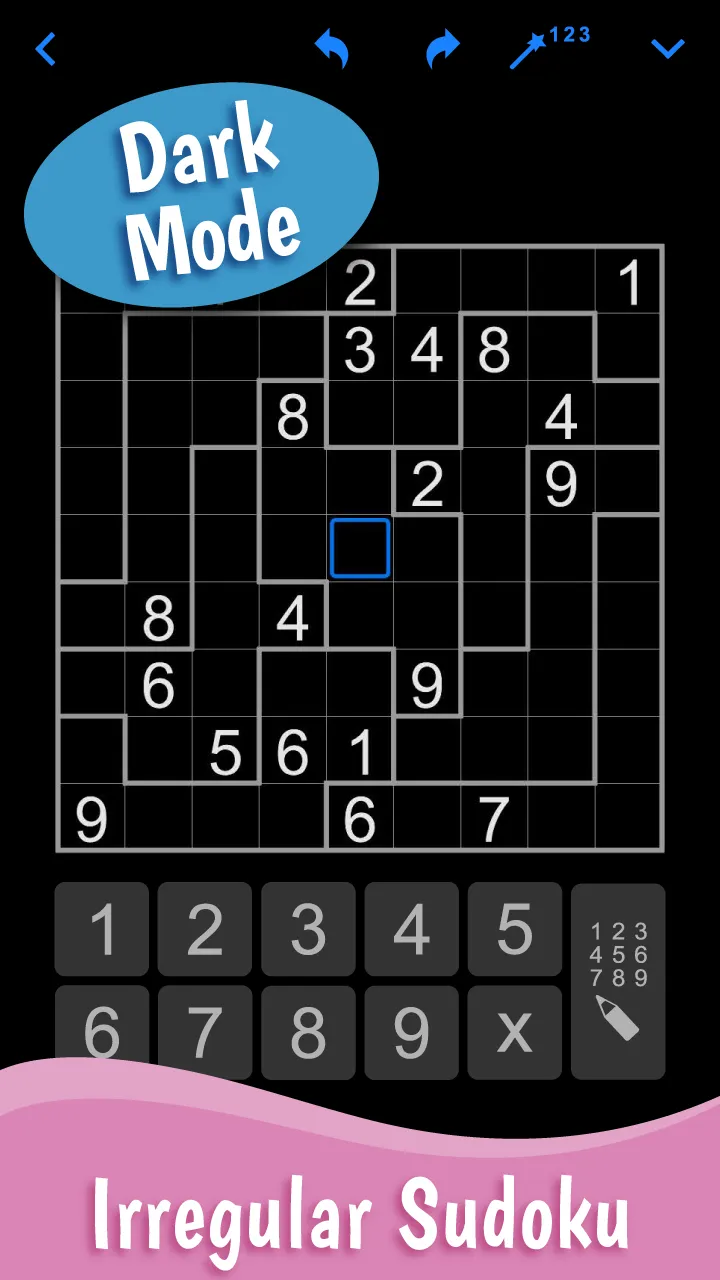Image resolution: width=720 pixels, height=1280 pixels.
Task: Enter number 4 from the keypad
Action: point(411,929)
